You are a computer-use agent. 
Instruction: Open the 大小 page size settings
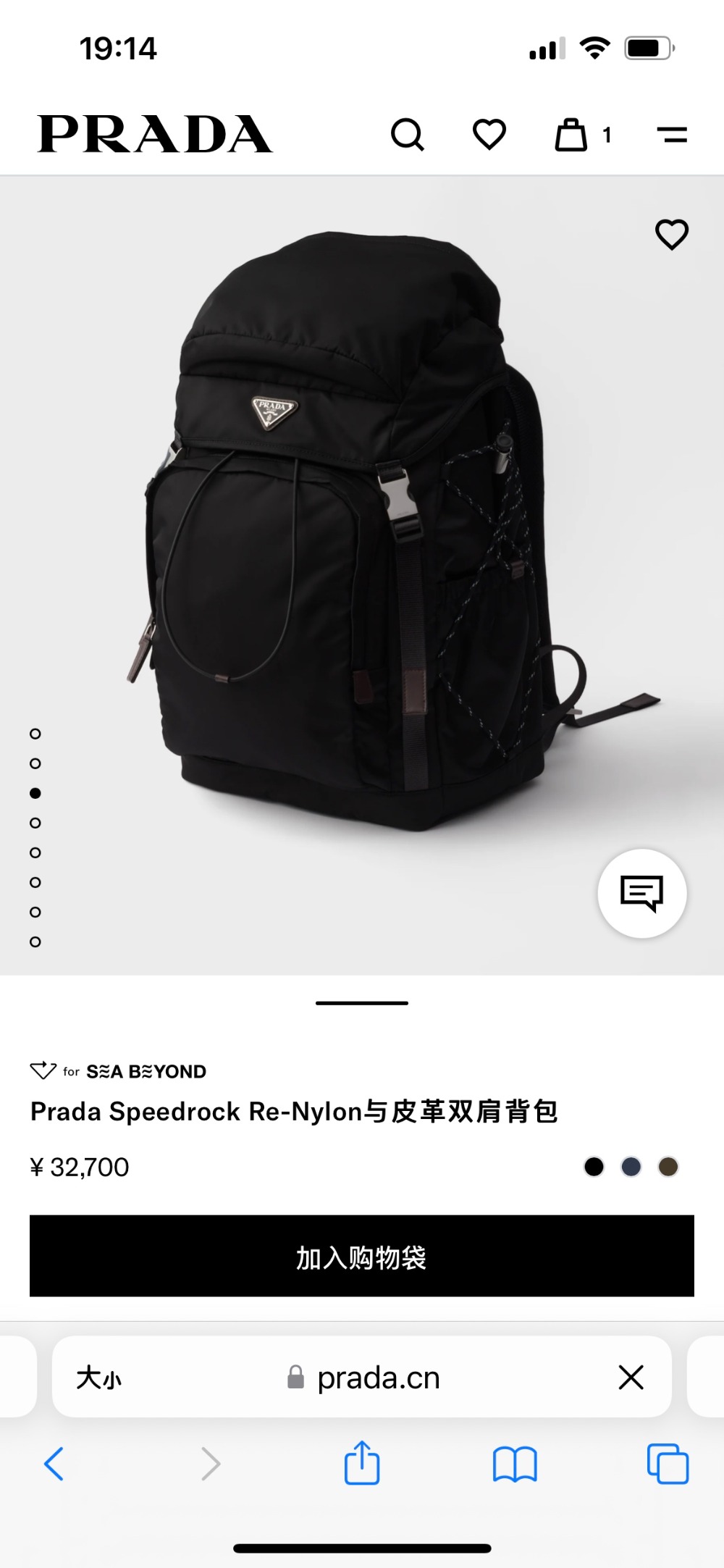(99, 1378)
